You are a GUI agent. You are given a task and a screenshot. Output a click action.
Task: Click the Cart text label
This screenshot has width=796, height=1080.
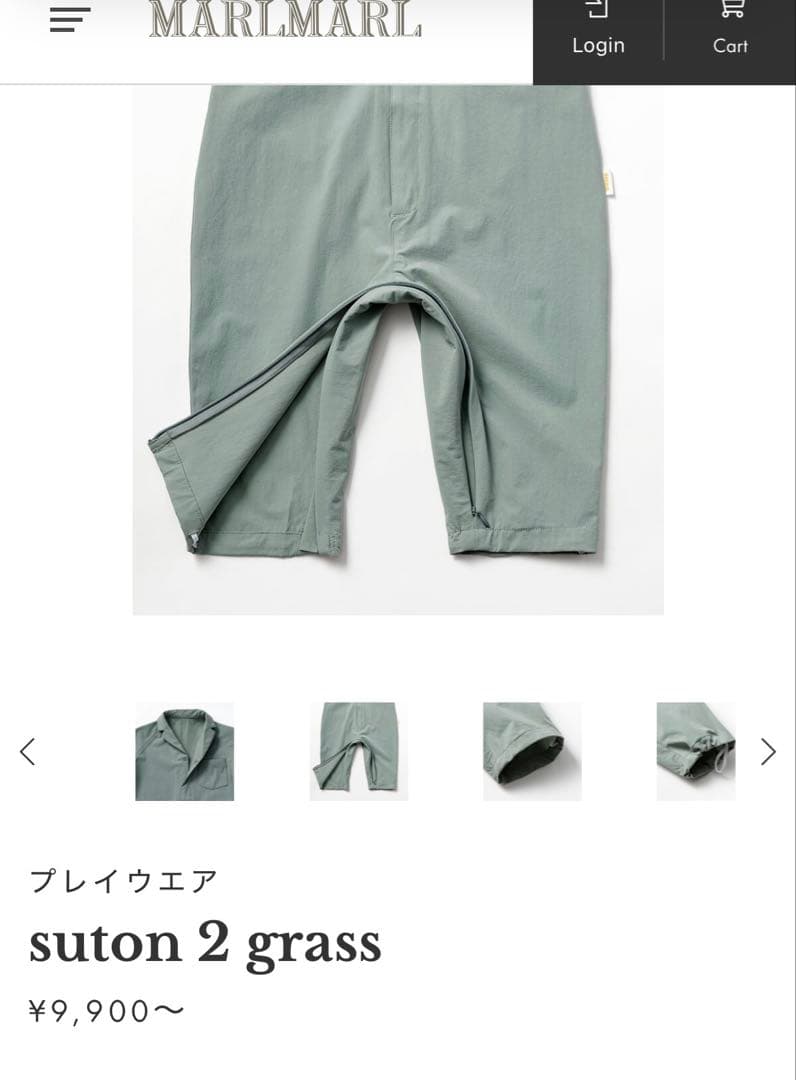coord(731,46)
